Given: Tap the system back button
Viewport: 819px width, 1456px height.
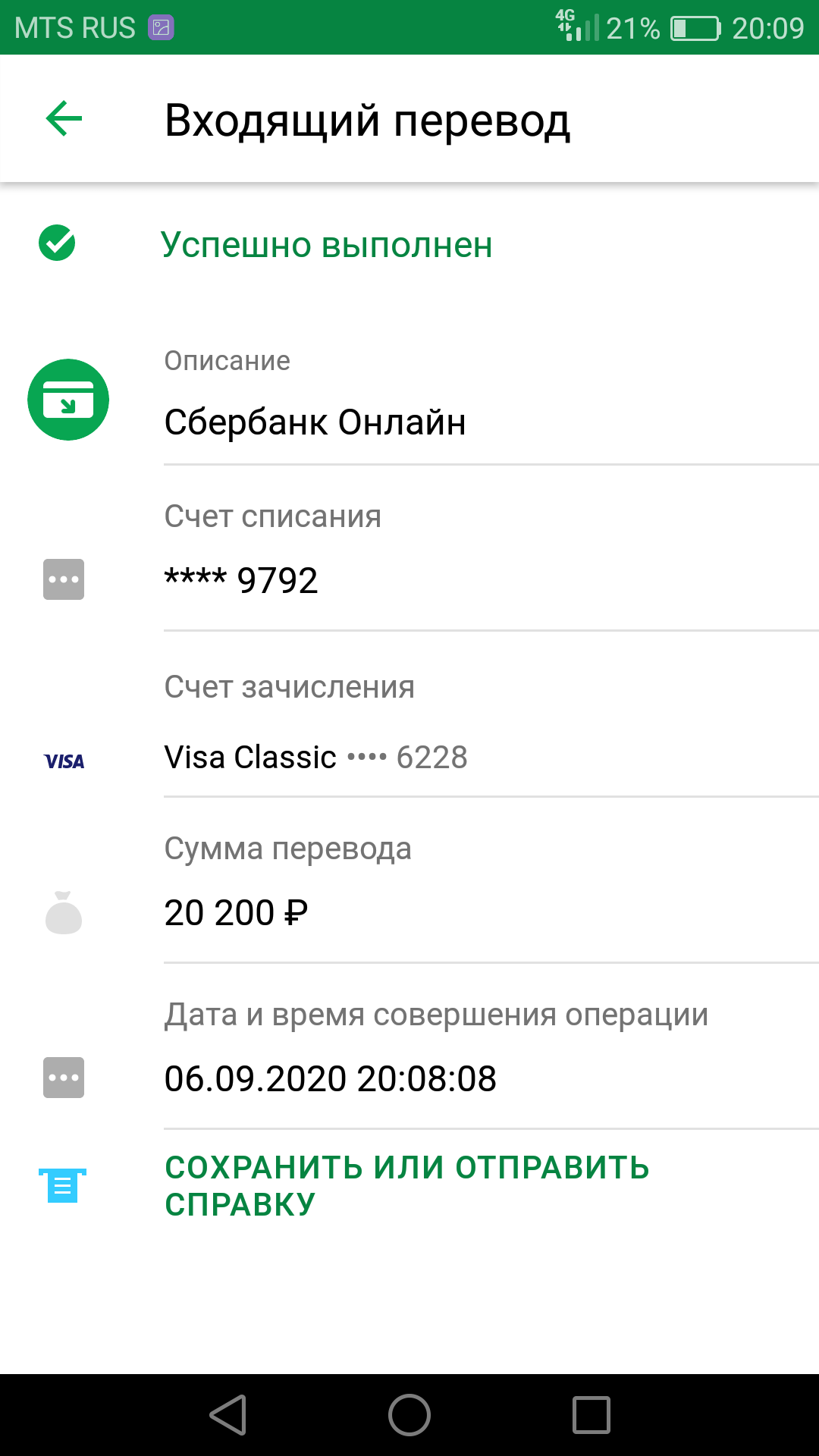Looking at the screenshot, I should pos(228,1415).
